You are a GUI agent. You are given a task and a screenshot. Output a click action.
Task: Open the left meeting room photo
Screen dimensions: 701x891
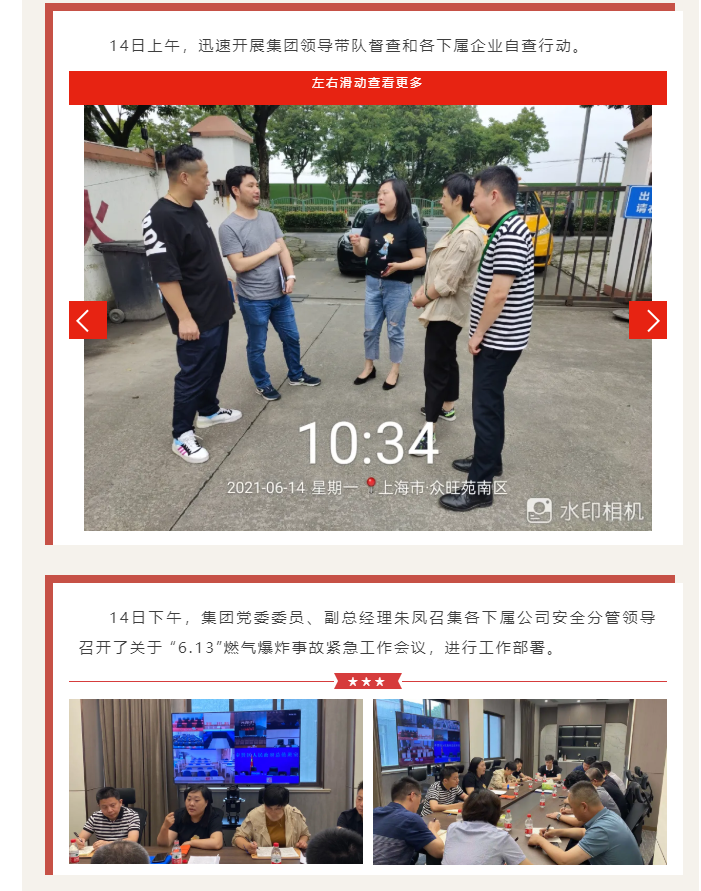pyautogui.click(x=215, y=781)
